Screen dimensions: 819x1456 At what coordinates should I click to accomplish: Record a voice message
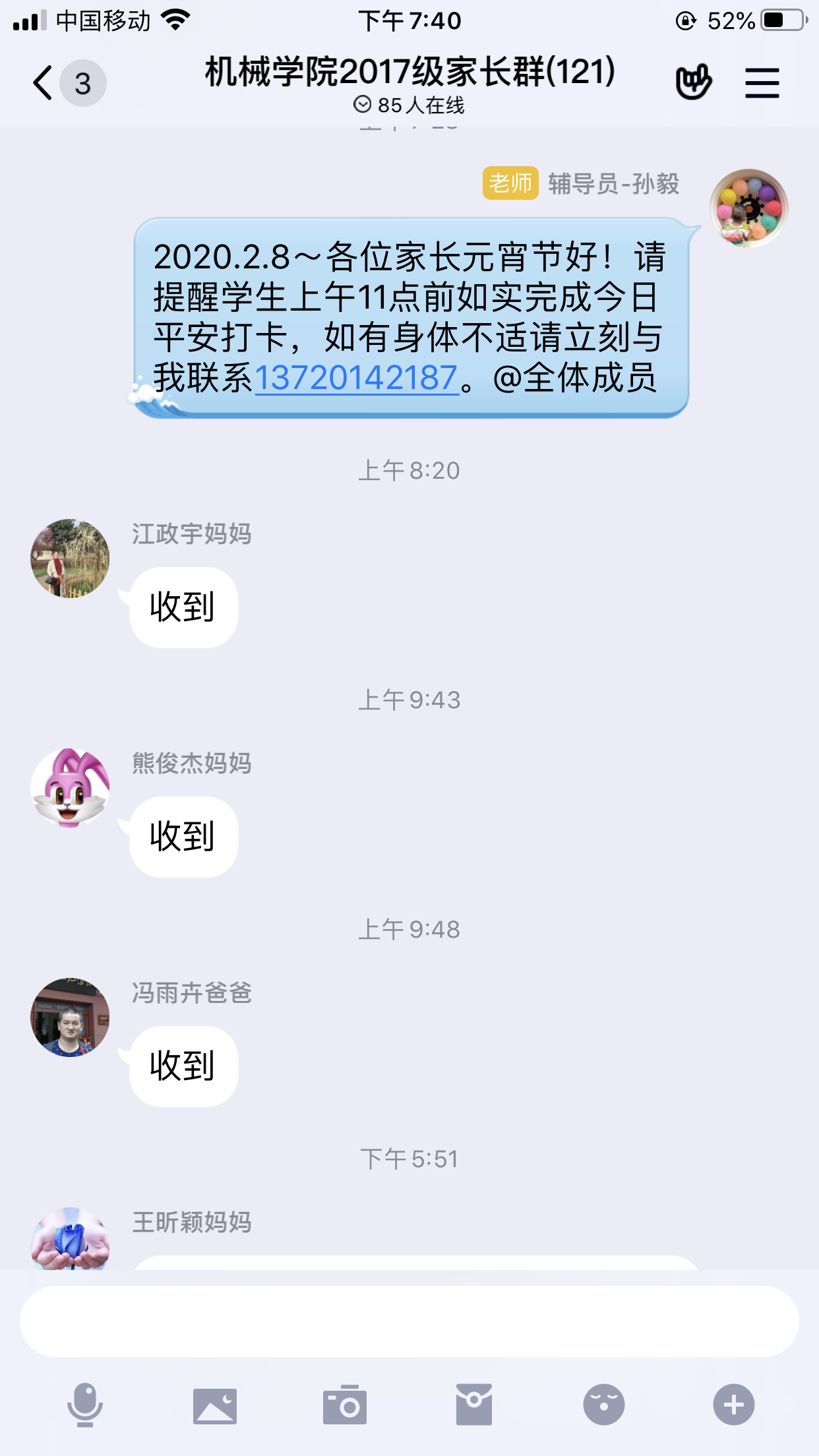pos(85,1405)
